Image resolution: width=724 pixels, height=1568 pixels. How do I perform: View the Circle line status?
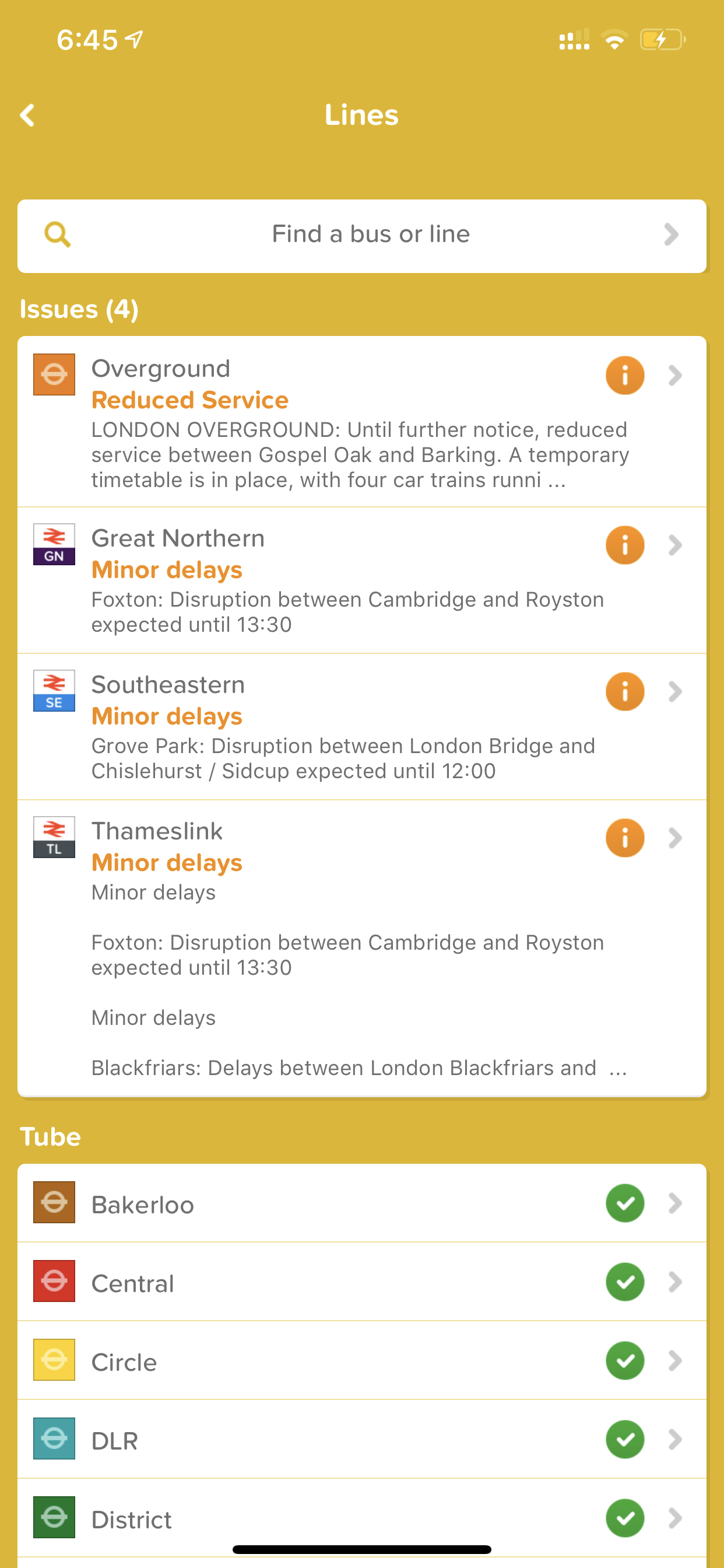[x=362, y=1360]
